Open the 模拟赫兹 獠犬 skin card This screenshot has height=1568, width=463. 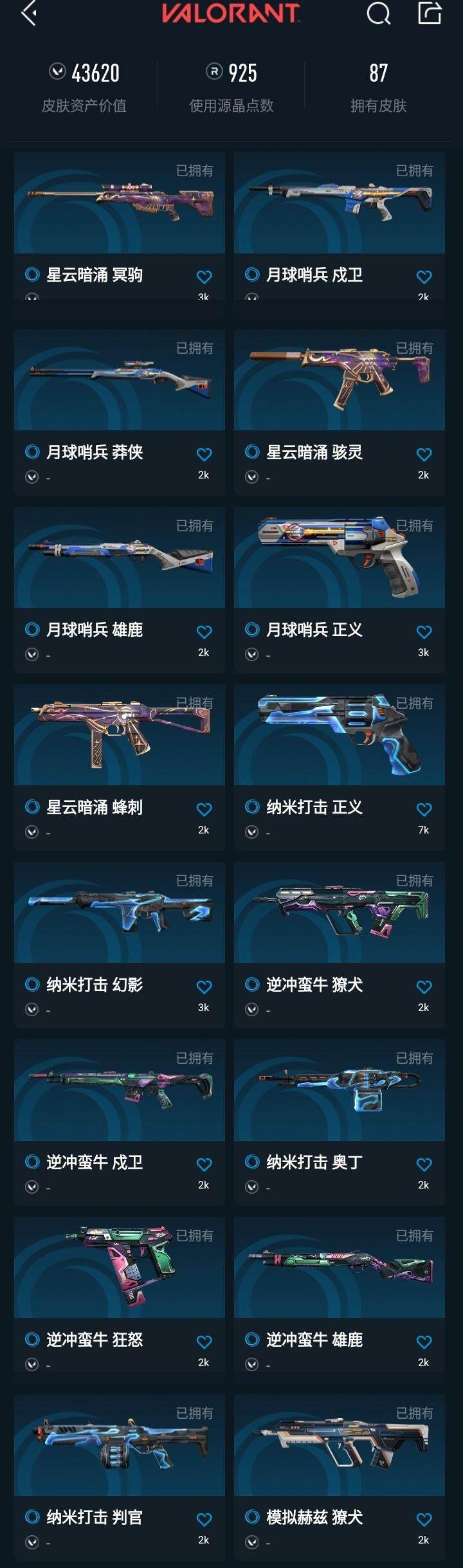pyautogui.click(x=340, y=1446)
